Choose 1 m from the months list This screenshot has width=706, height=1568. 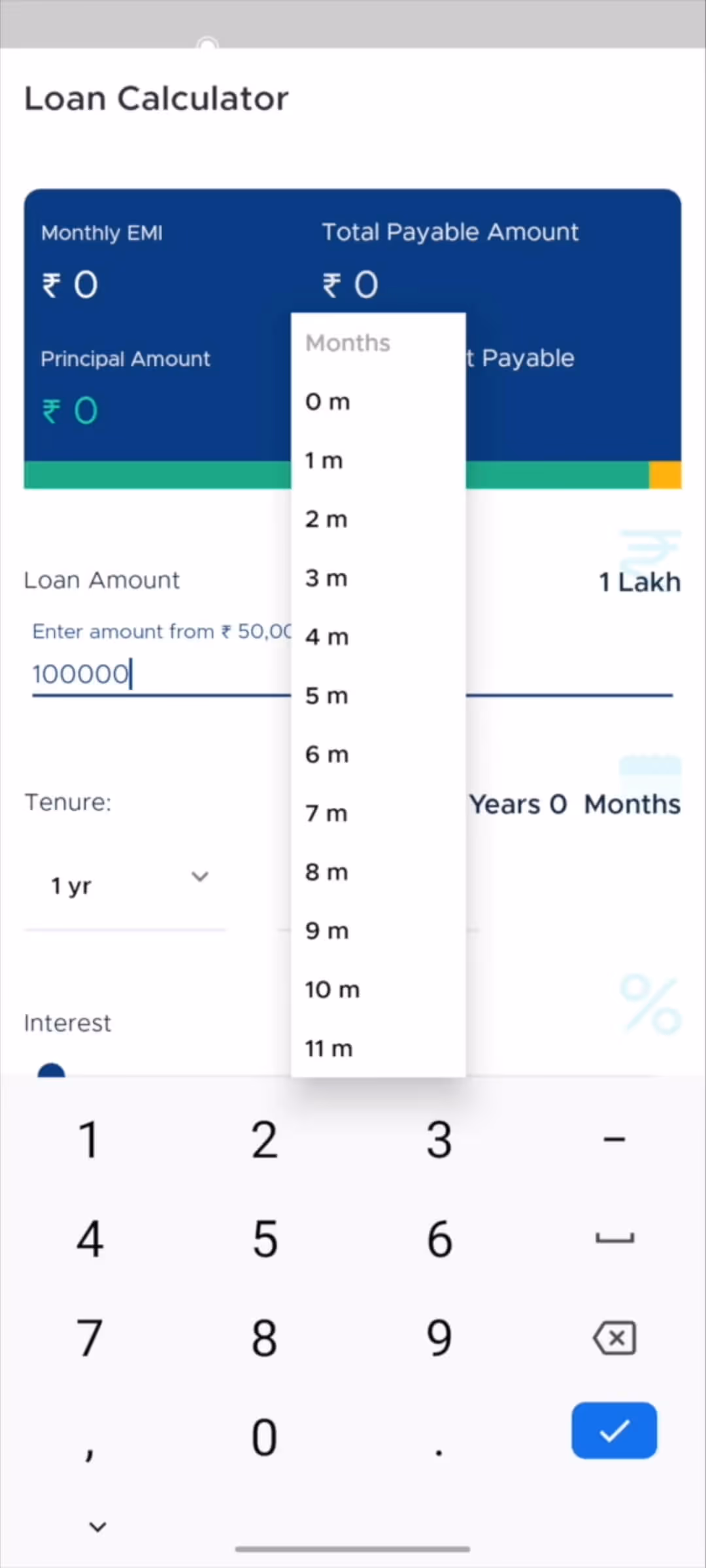click(378, 461)
